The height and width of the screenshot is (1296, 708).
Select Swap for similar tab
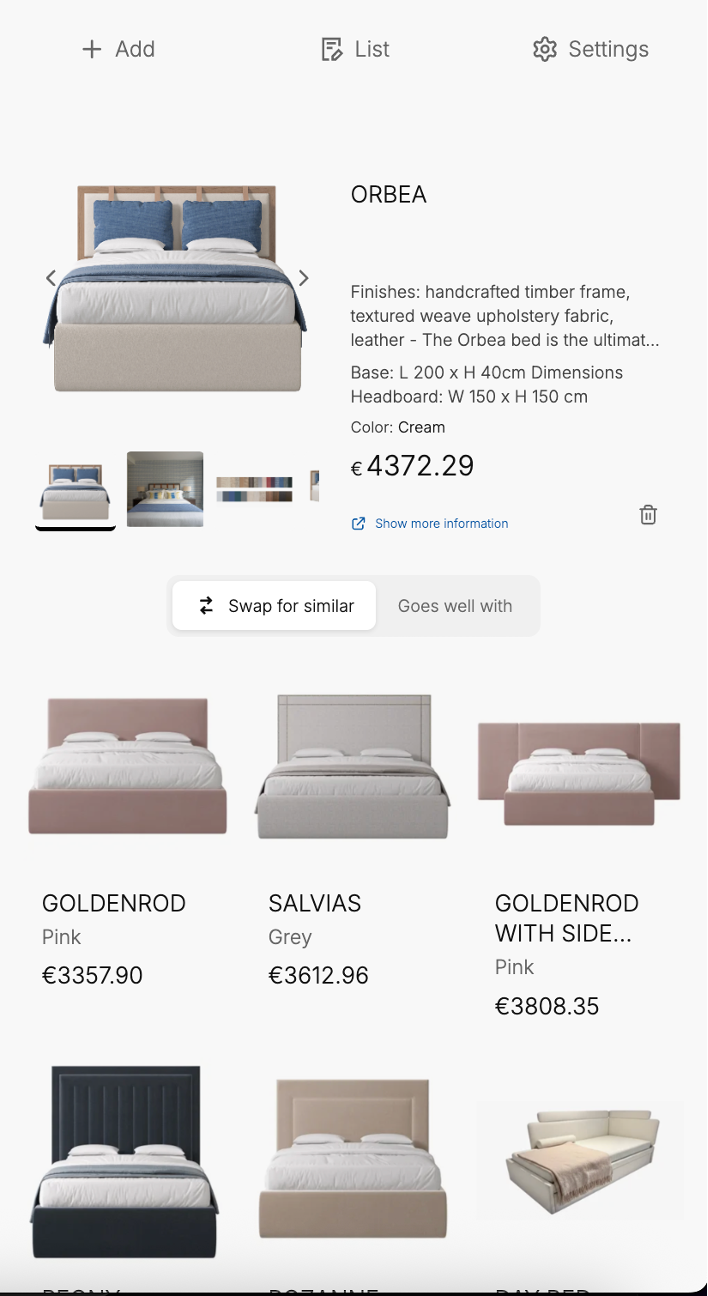click(x=275, y=606)
